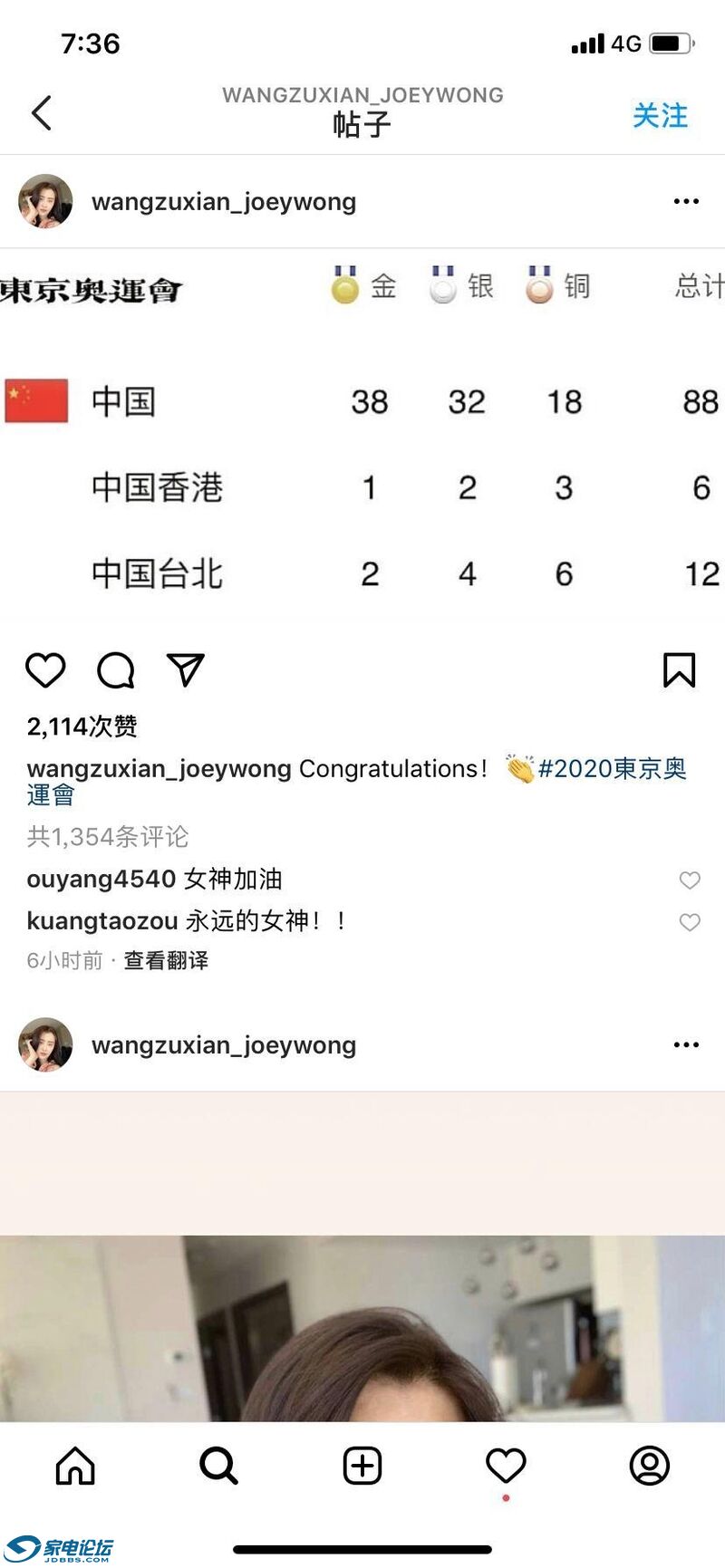
Task: Open wangzuxian_joeywong's profile from medal post header
Action: click(223, 202)
